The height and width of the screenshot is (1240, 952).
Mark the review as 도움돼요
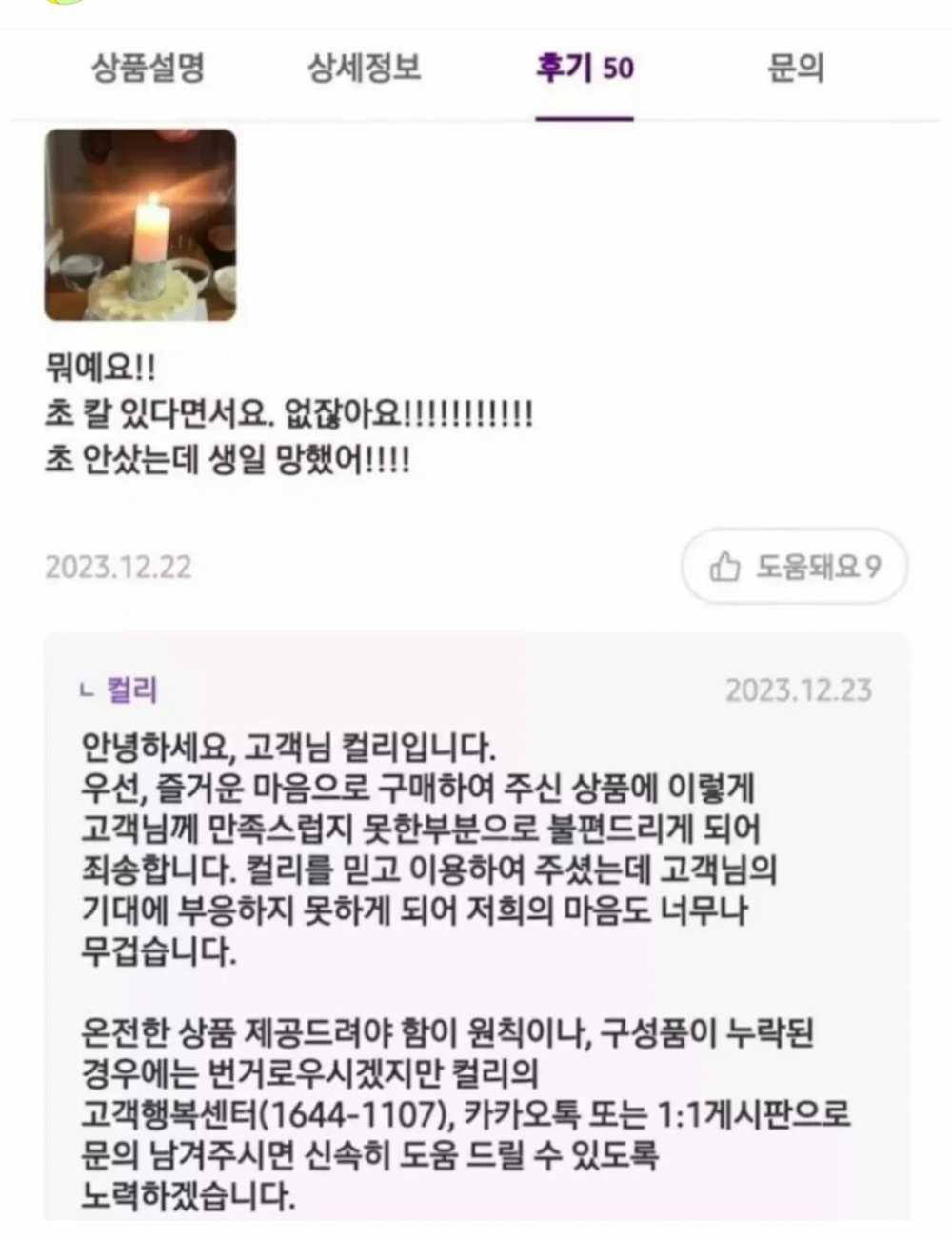(x=794, y=567)
